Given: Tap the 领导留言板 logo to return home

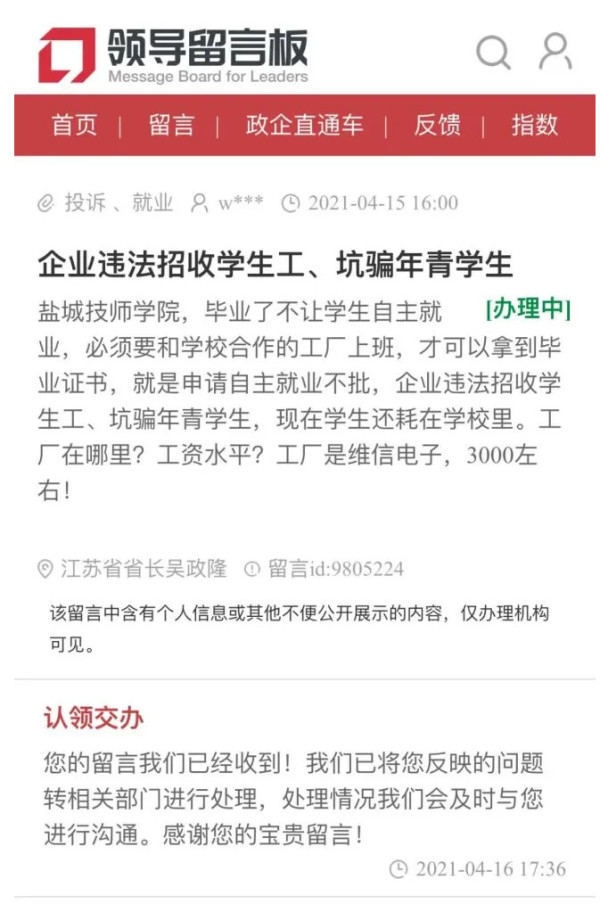Looking at the screenshot, I should (174, 55).
